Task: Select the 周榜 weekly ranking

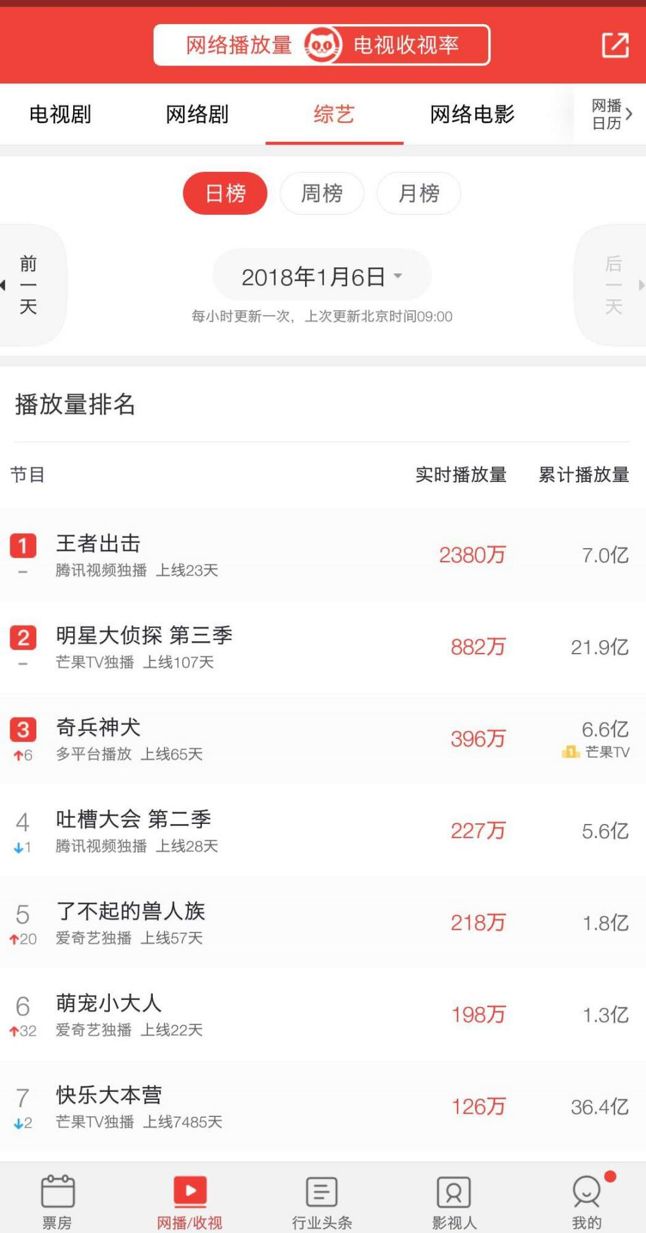Action: (321, 194)
